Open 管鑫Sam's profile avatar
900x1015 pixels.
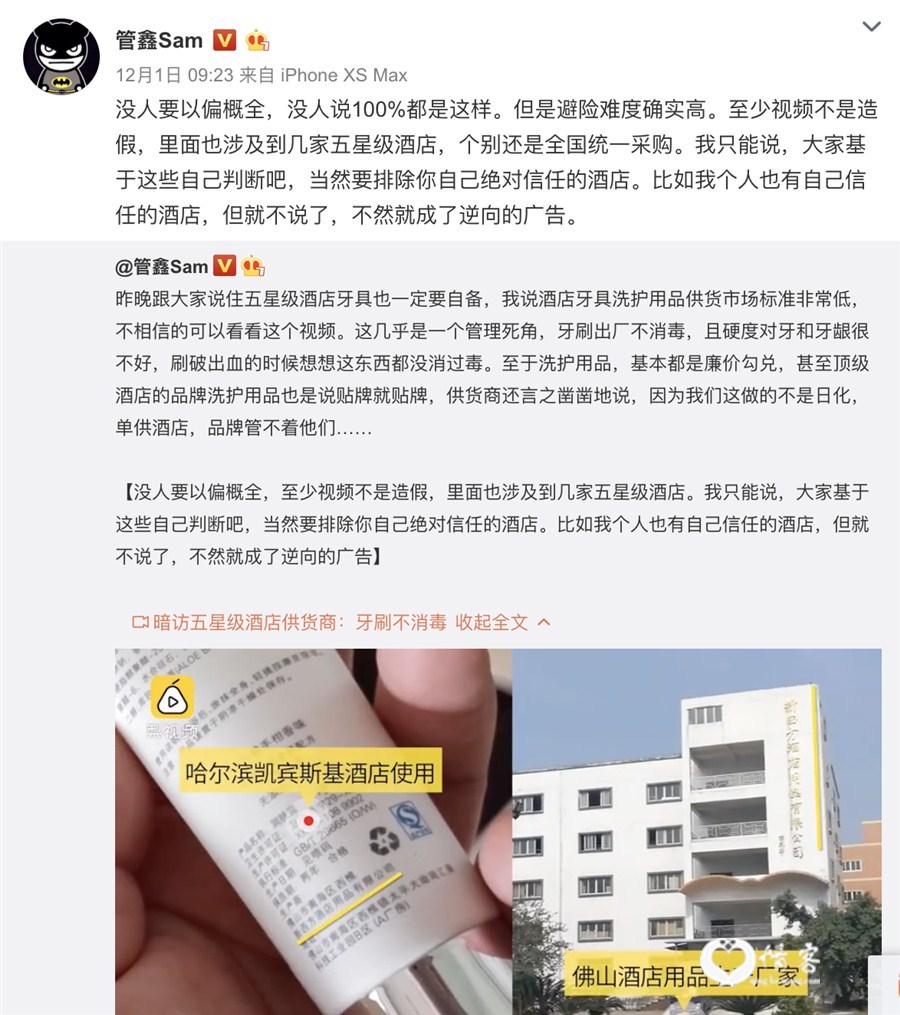[61, 55]
